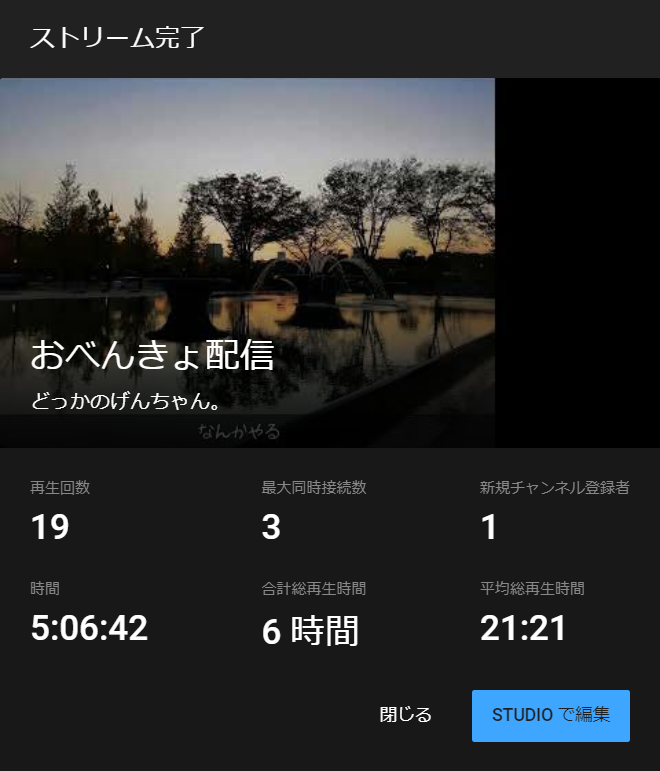Tap the 閉じる button to dismiss dialog

tap(406, 715)
